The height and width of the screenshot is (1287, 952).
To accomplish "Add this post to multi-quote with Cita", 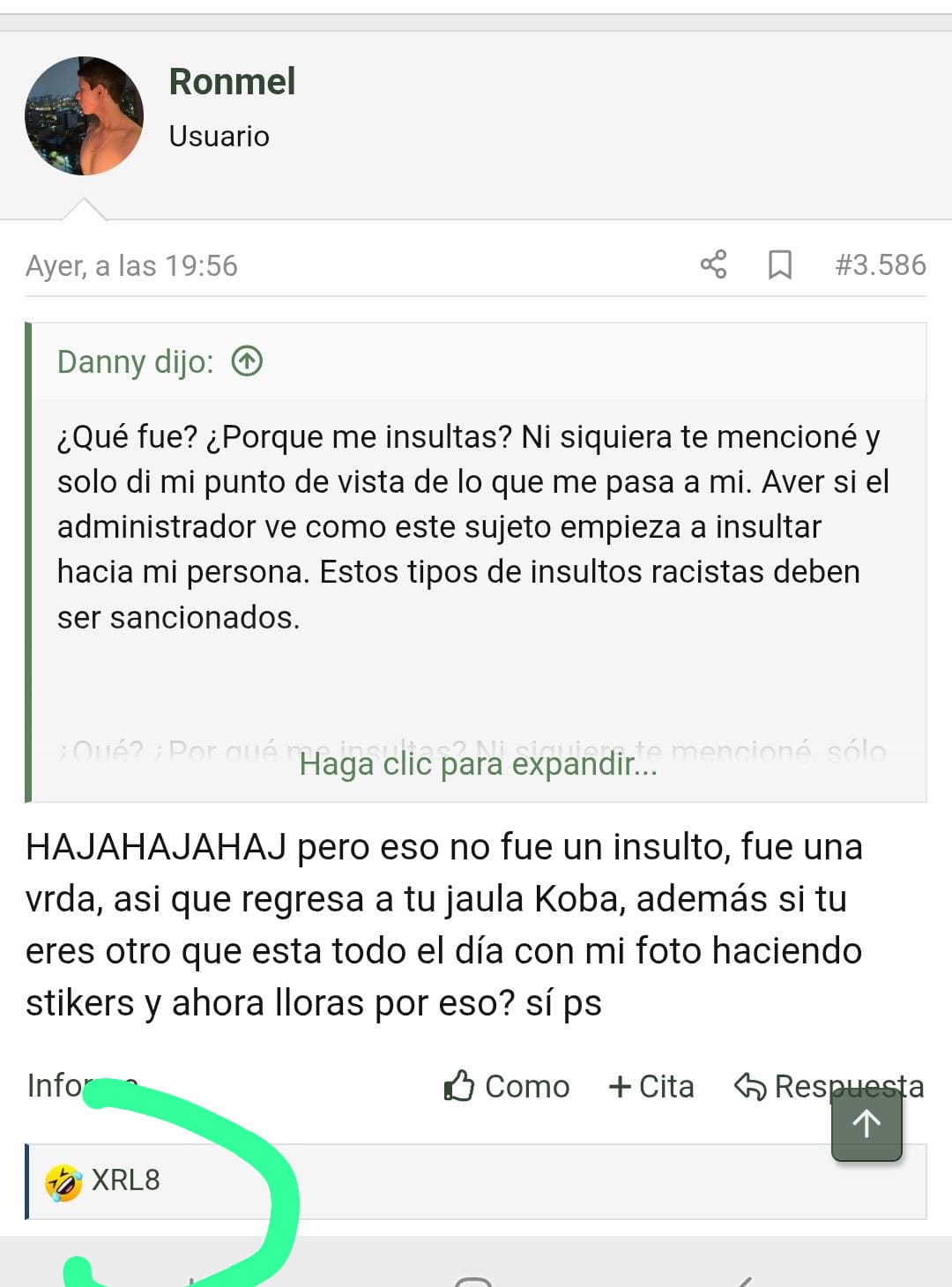I will coord(651,1086).
